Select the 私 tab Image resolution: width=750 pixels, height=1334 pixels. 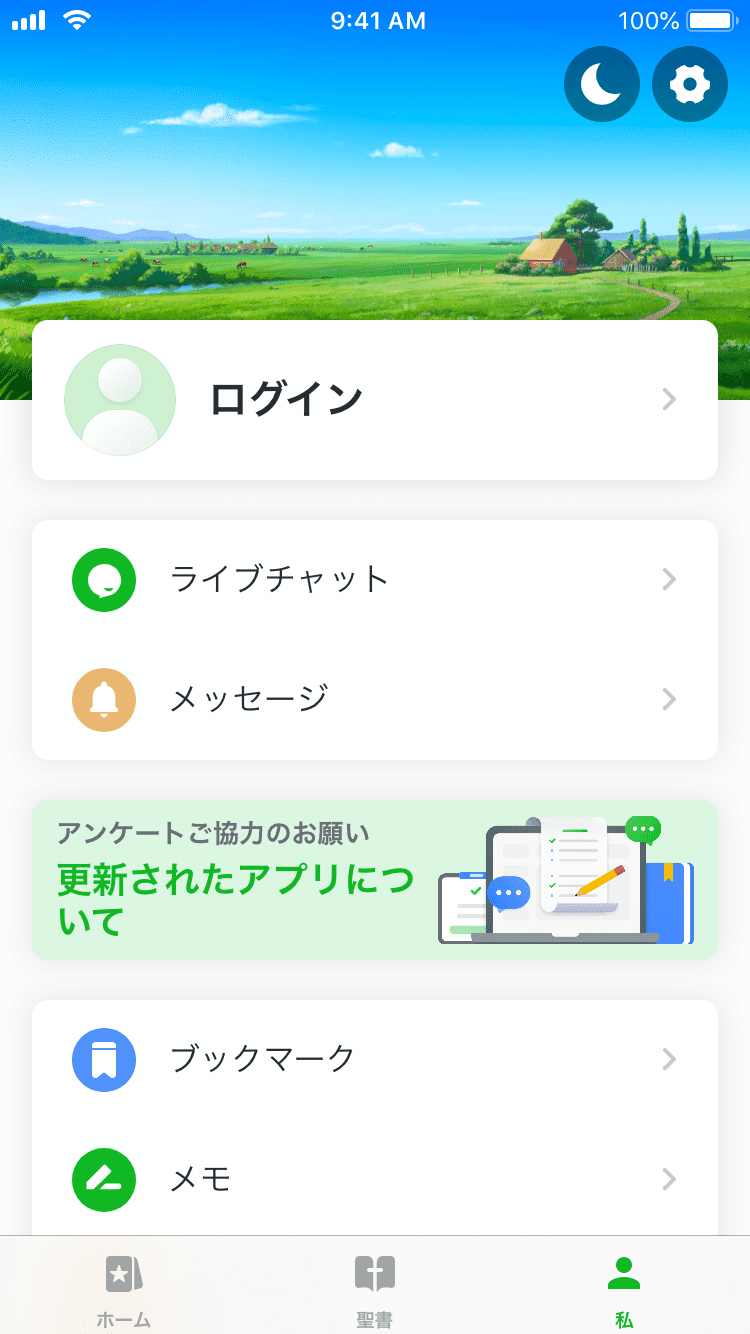624,1290
